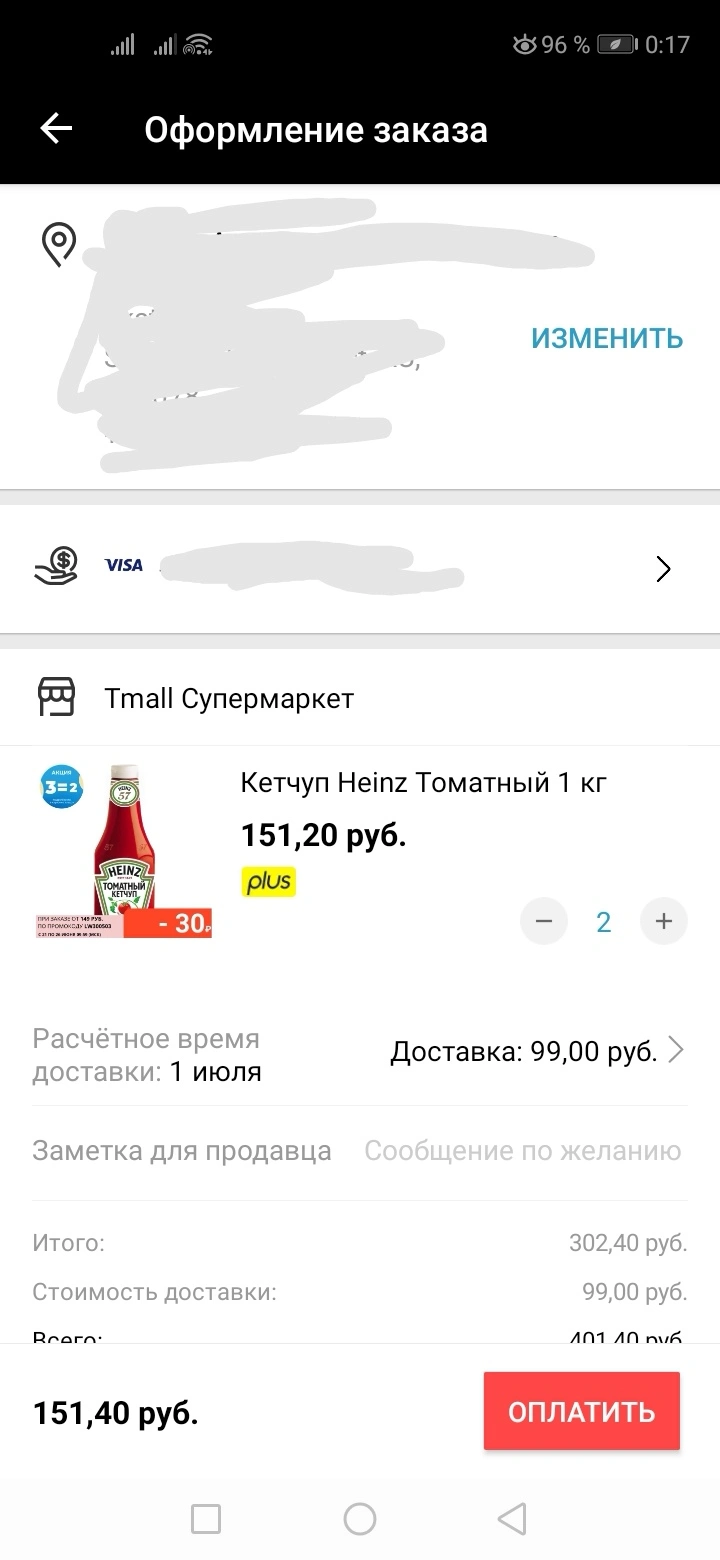
Task: Tap ИЗМЕНИТЬ to change delivery address
Action: tap(607, 338)
